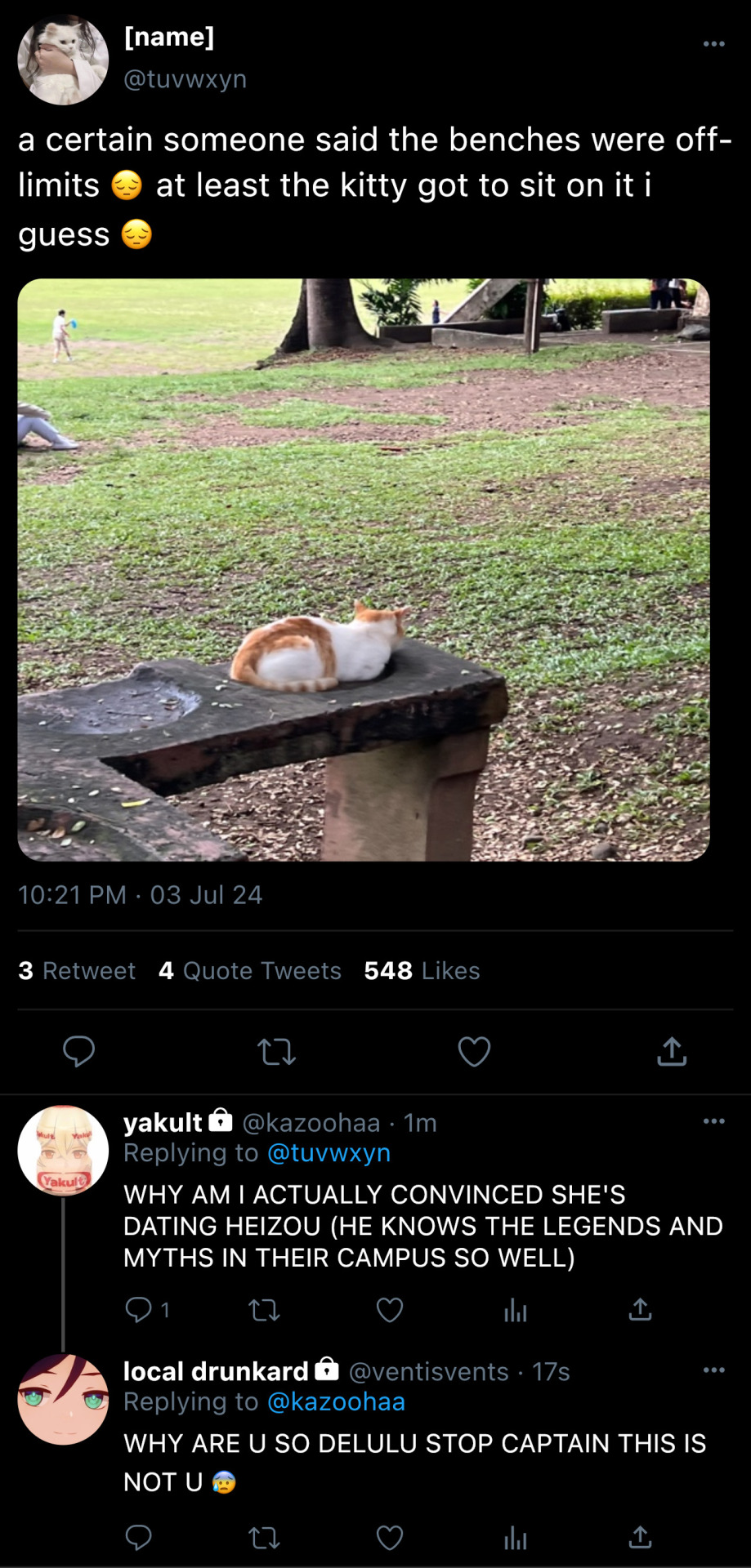Open yakult's profile avatar
The height and width of the screenshot is (1568, 751).
[63, 1150]
